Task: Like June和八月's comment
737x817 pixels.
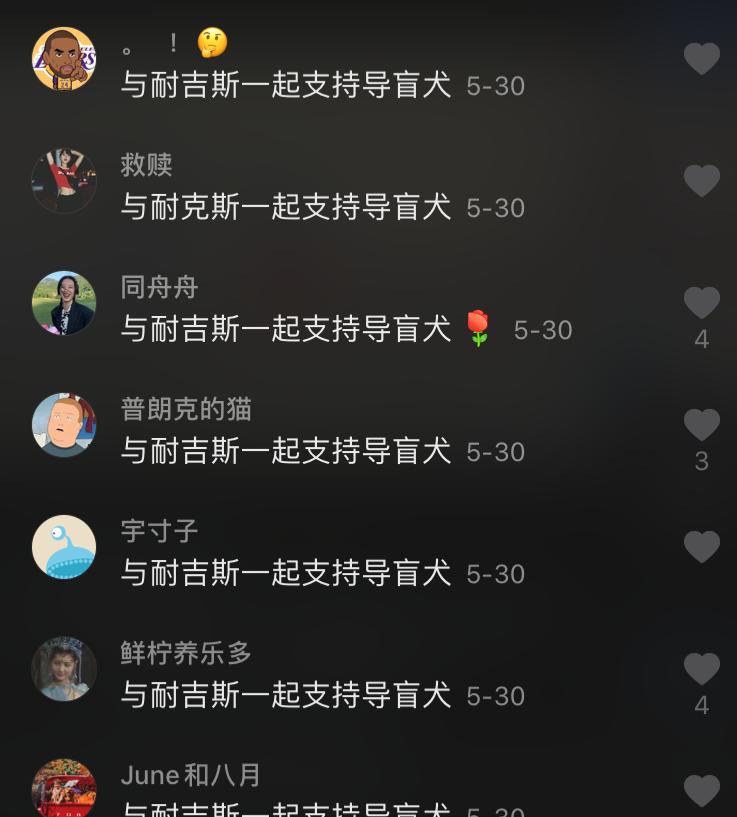Action: click(x=702, y=790)
